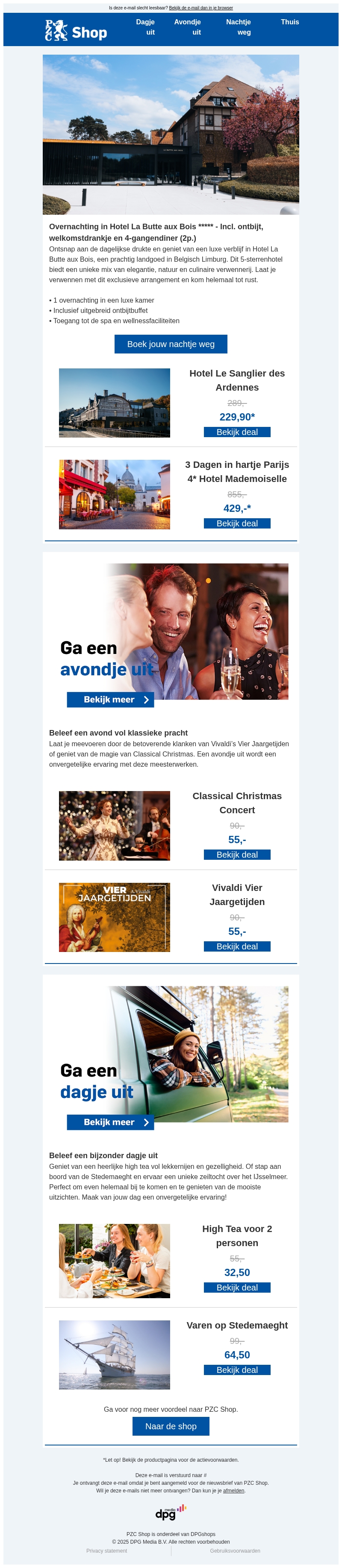Open the Dagje uit header link
Screen dimensions: 342x1568
point(145,27)
